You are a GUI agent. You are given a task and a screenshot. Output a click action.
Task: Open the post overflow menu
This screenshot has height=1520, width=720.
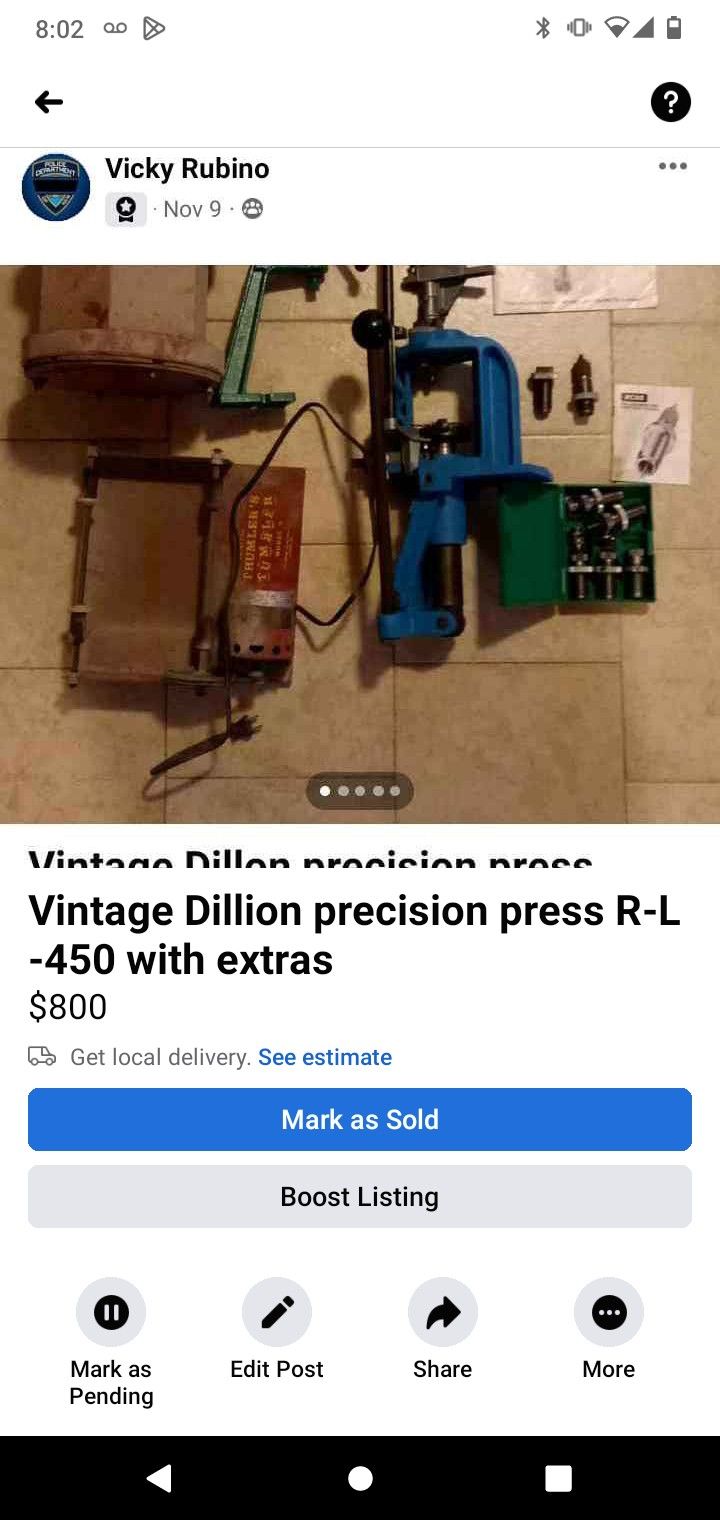(x=672, y=166)
